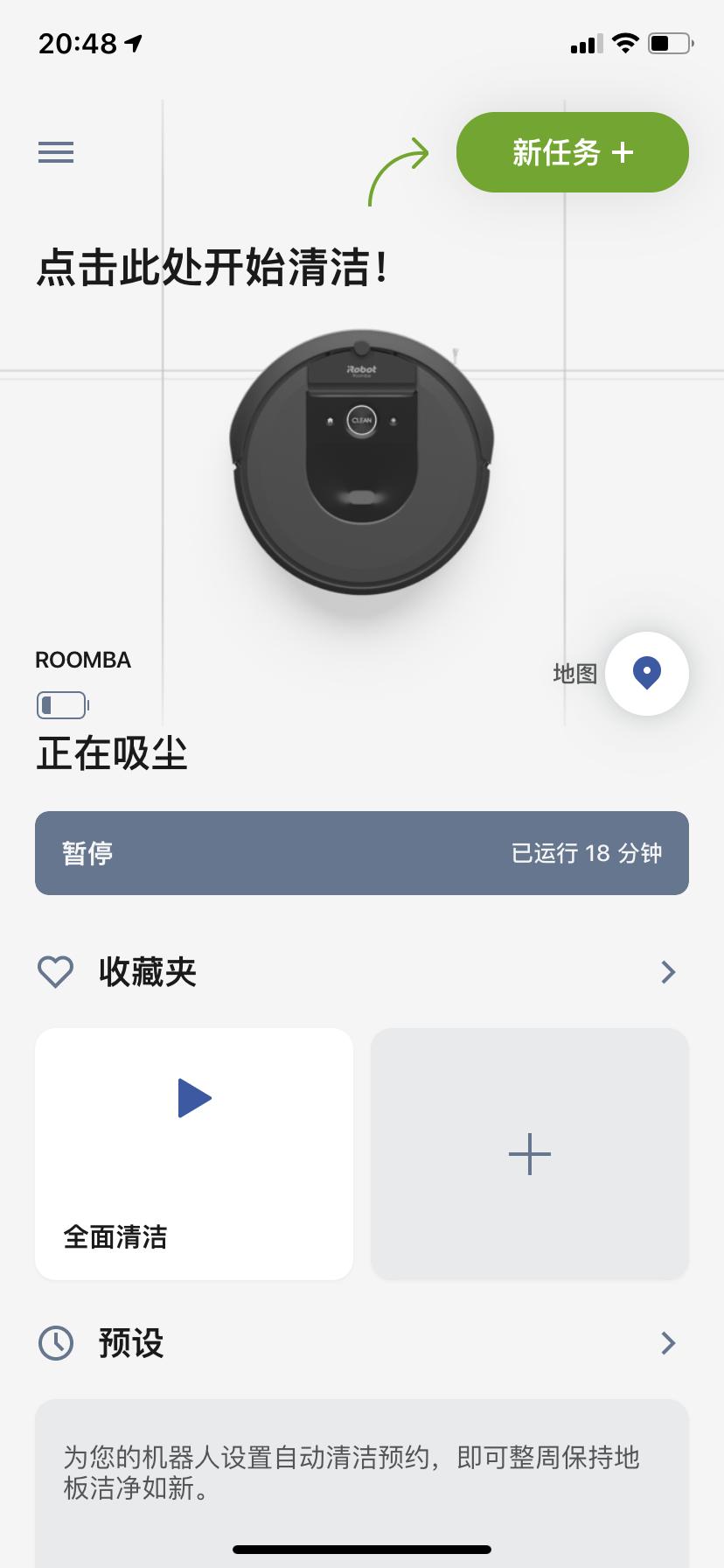Tap the CLEAN button on the robot image
The height and width of the screenshot is (1568, 724).
click(x=361, y=420)
